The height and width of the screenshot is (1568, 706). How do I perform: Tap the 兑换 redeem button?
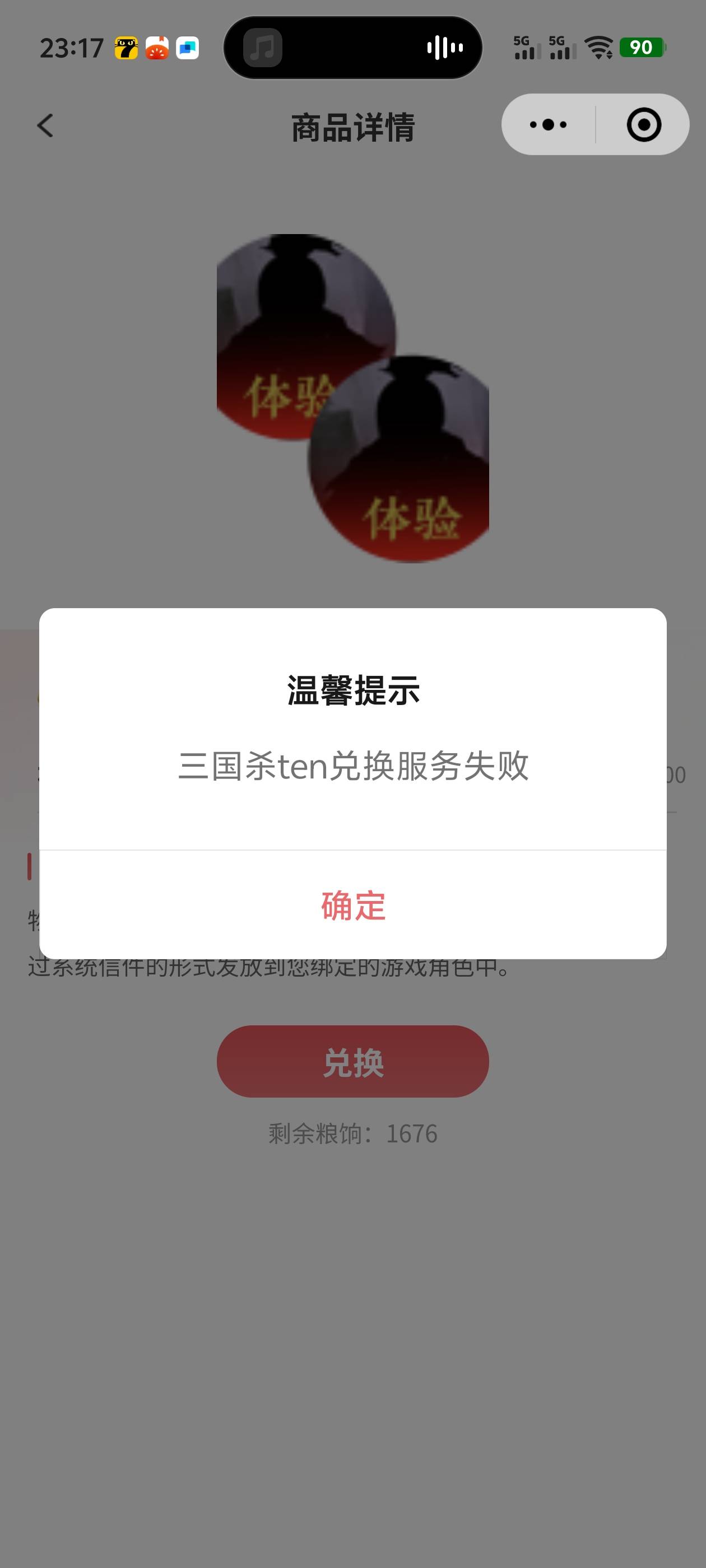pos(352,1062)
